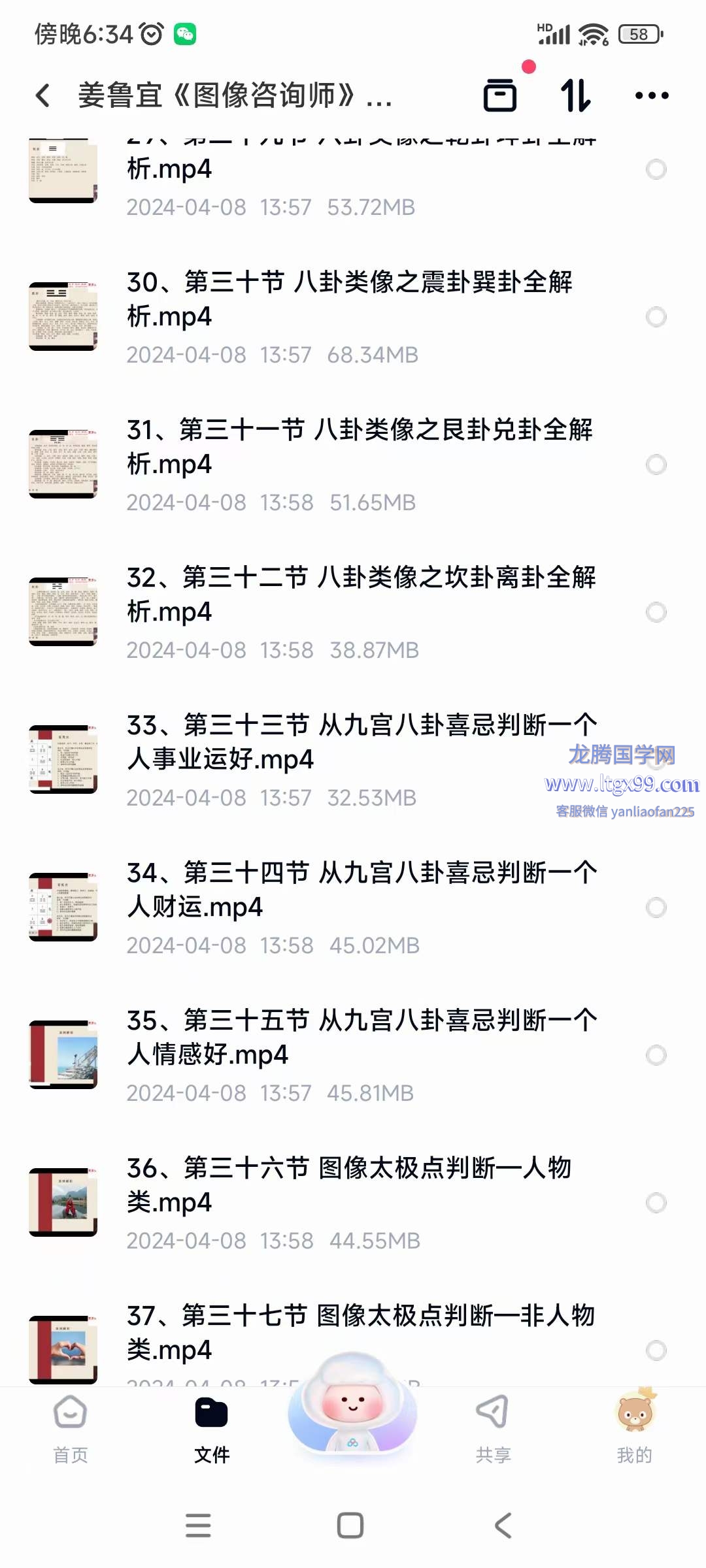The height and width of the screenshot is (1568, 706).
Task: Select the circle for video 31 艮卦兑卦
Action: pyautogui.click(x=656, y=465)
